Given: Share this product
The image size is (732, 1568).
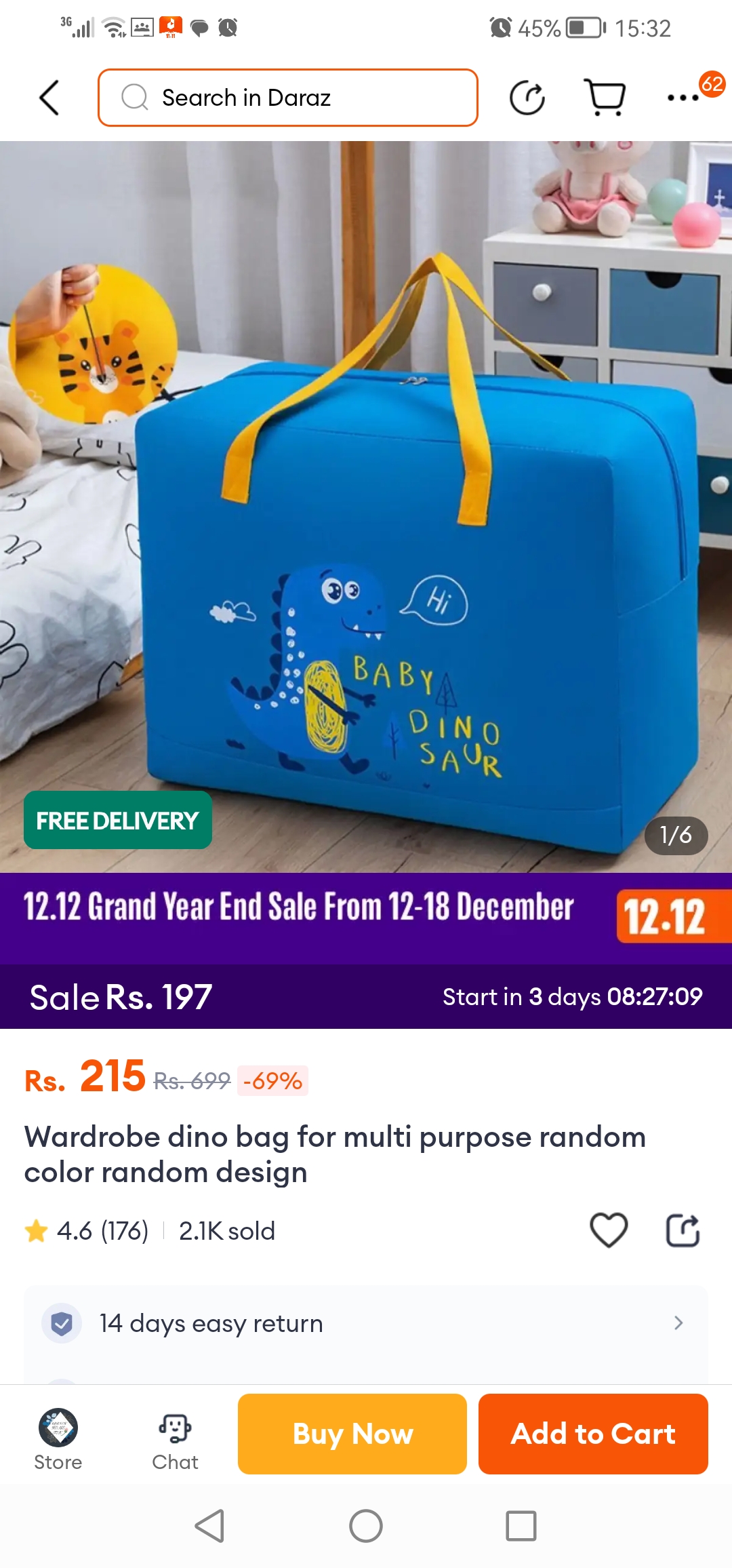Looking at the screenshot, I should pos(683,1230).
